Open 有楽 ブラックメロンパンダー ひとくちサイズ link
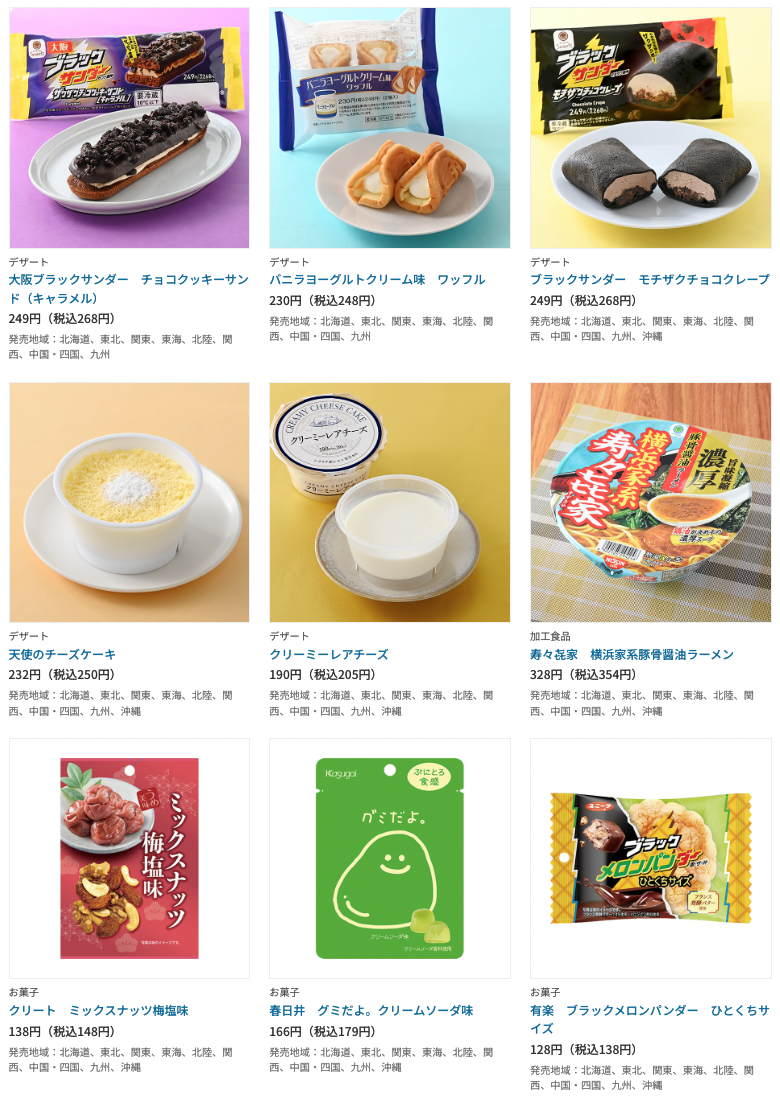The width and height of the screenshot is (780, 1099). coord(649,1019)
